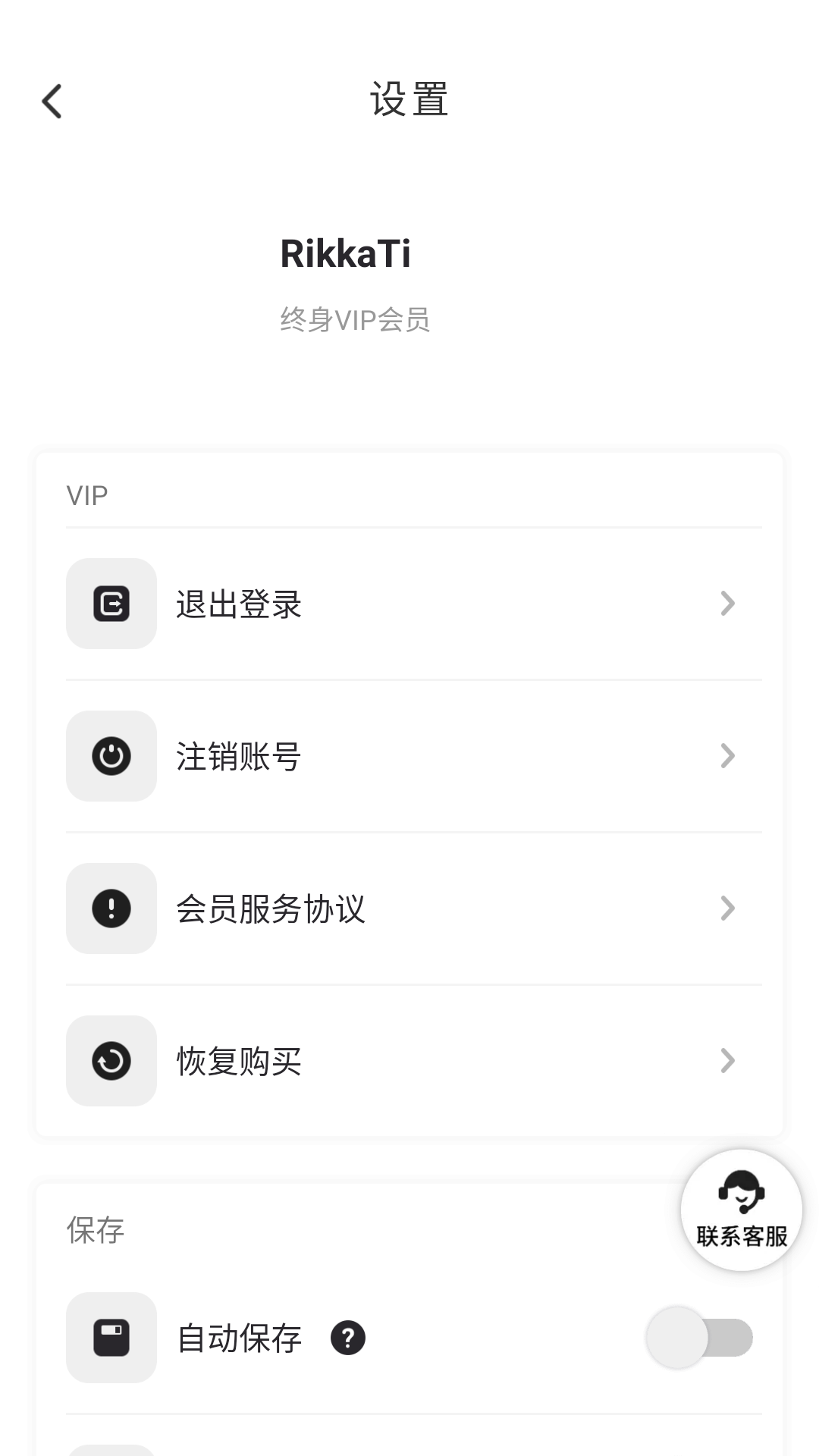This screenshot has width=819, height=1456.
Task: Contact support via 联系客服 button
Action: pyautogui.click(x=741, y=1210)
